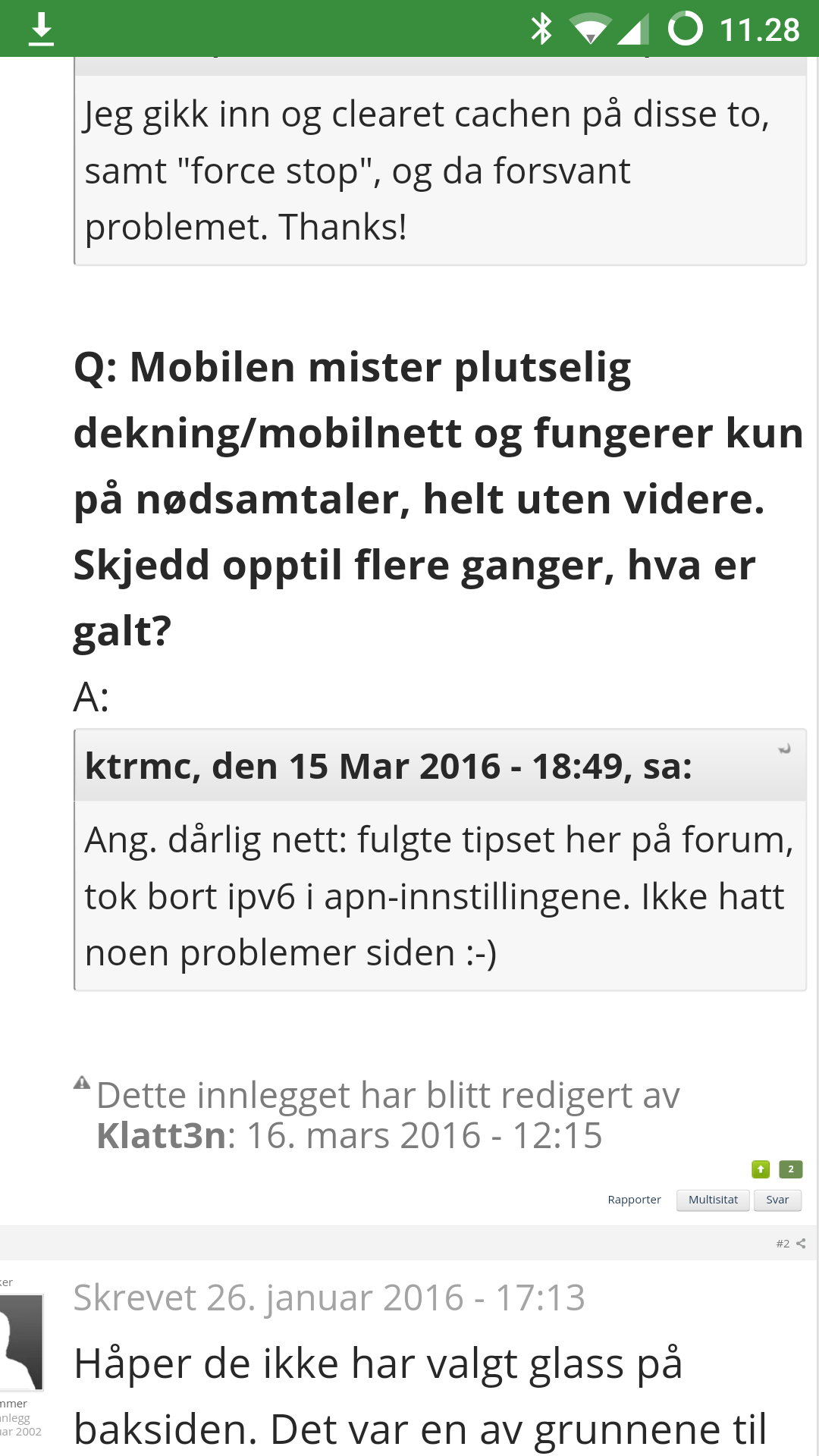Screen dimensions: 819x1456
Task: Open the poster's avatar profile
Action: [x=21, y=1342]
